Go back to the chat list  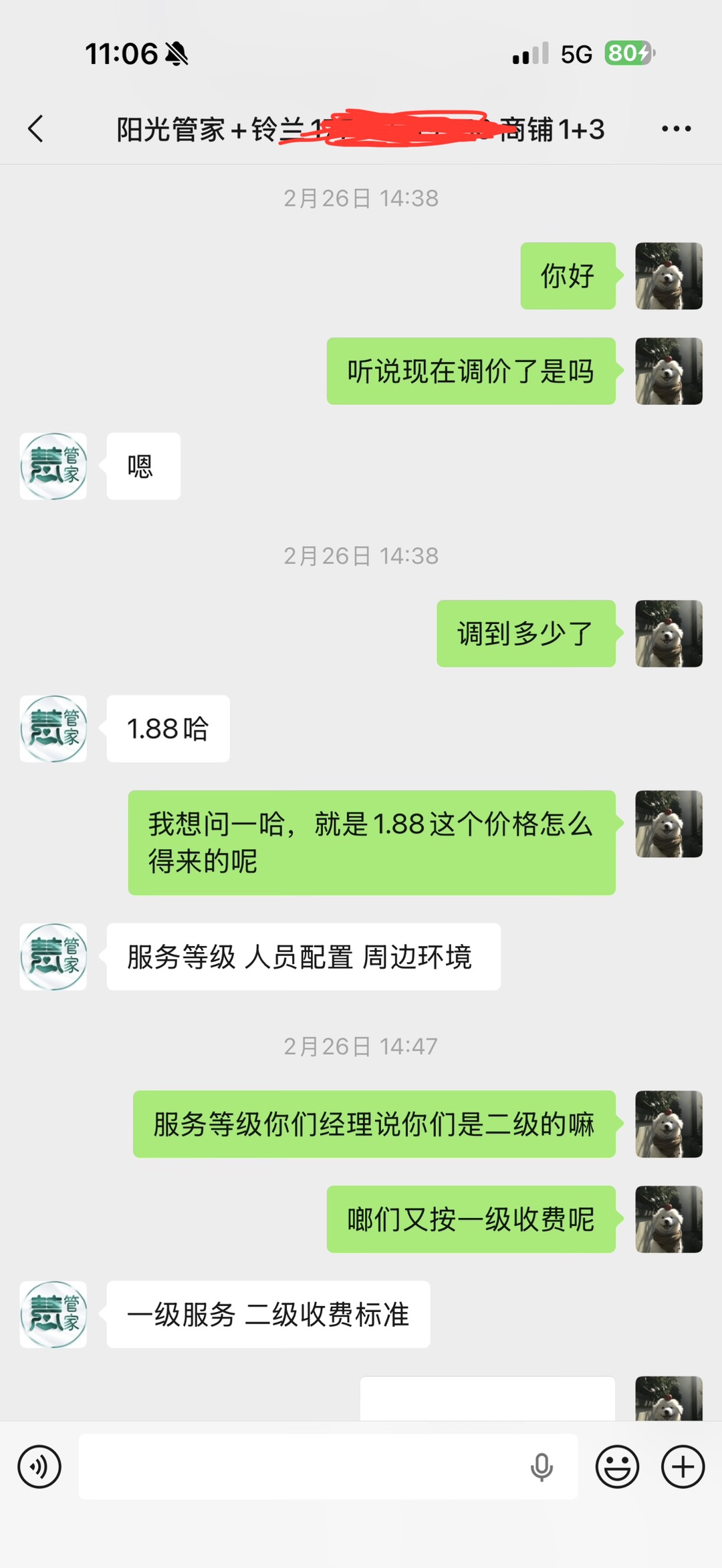pos(36,129)
